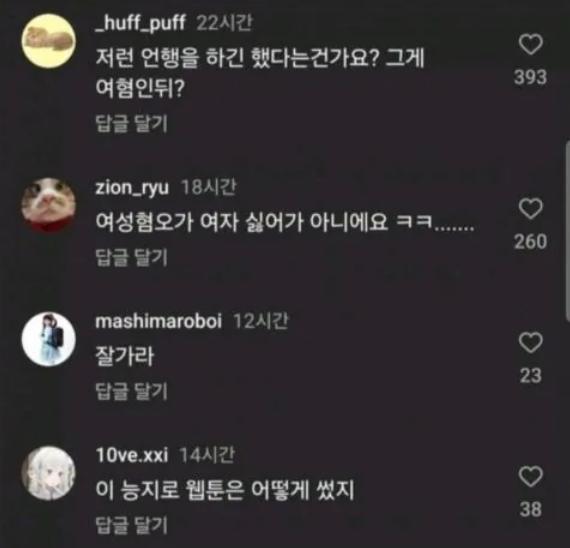Open the username mashimaroboi
Viewport: 570px width, 548px height.
[x=158, y=321]
